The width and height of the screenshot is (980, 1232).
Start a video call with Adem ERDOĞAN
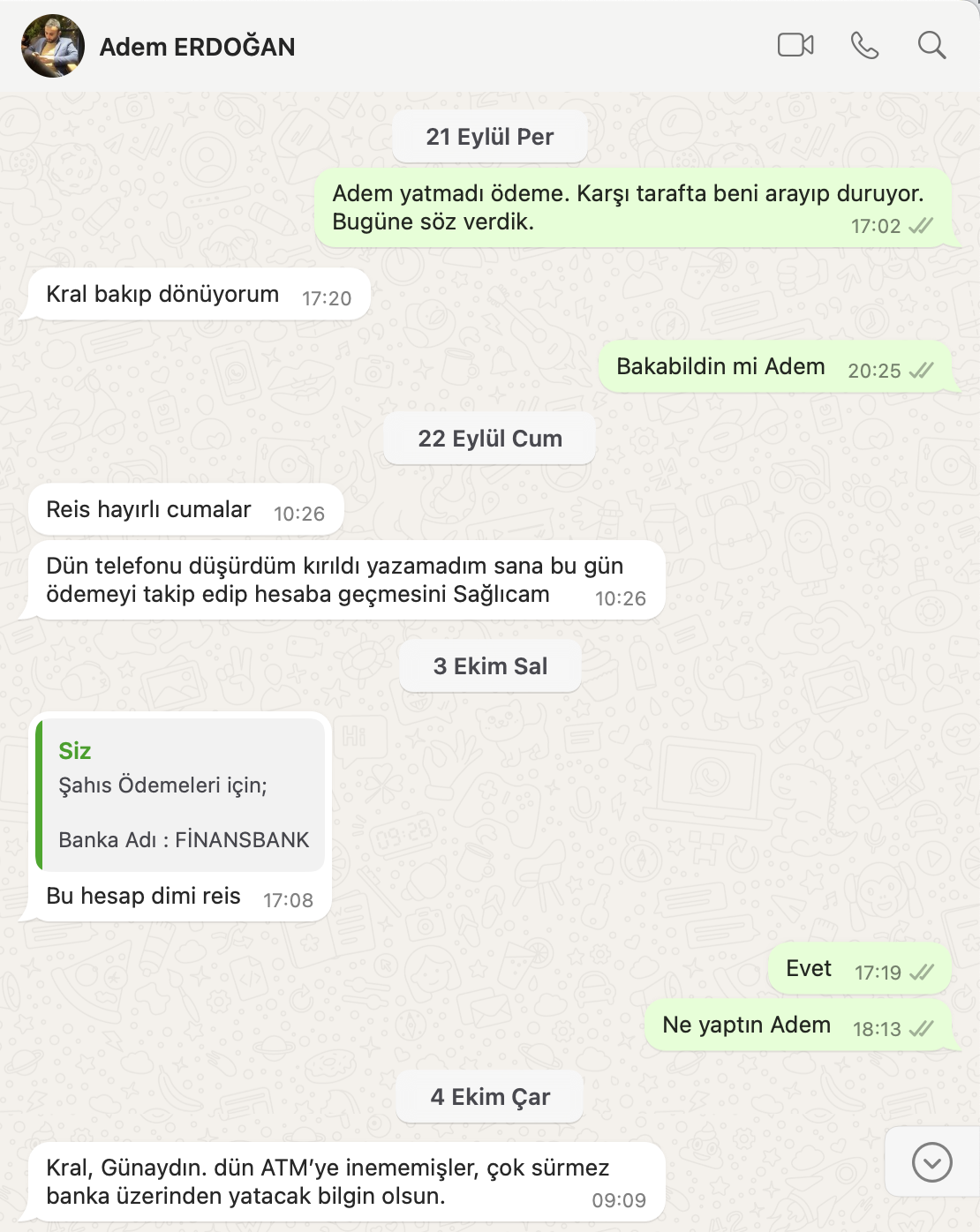(795, 45)
